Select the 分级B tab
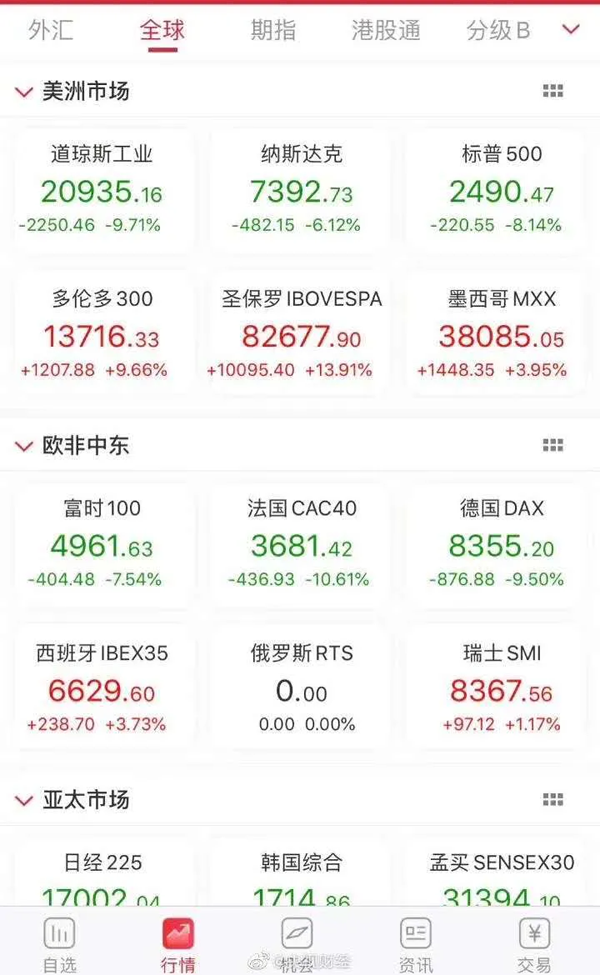 [x=498, y=30]
